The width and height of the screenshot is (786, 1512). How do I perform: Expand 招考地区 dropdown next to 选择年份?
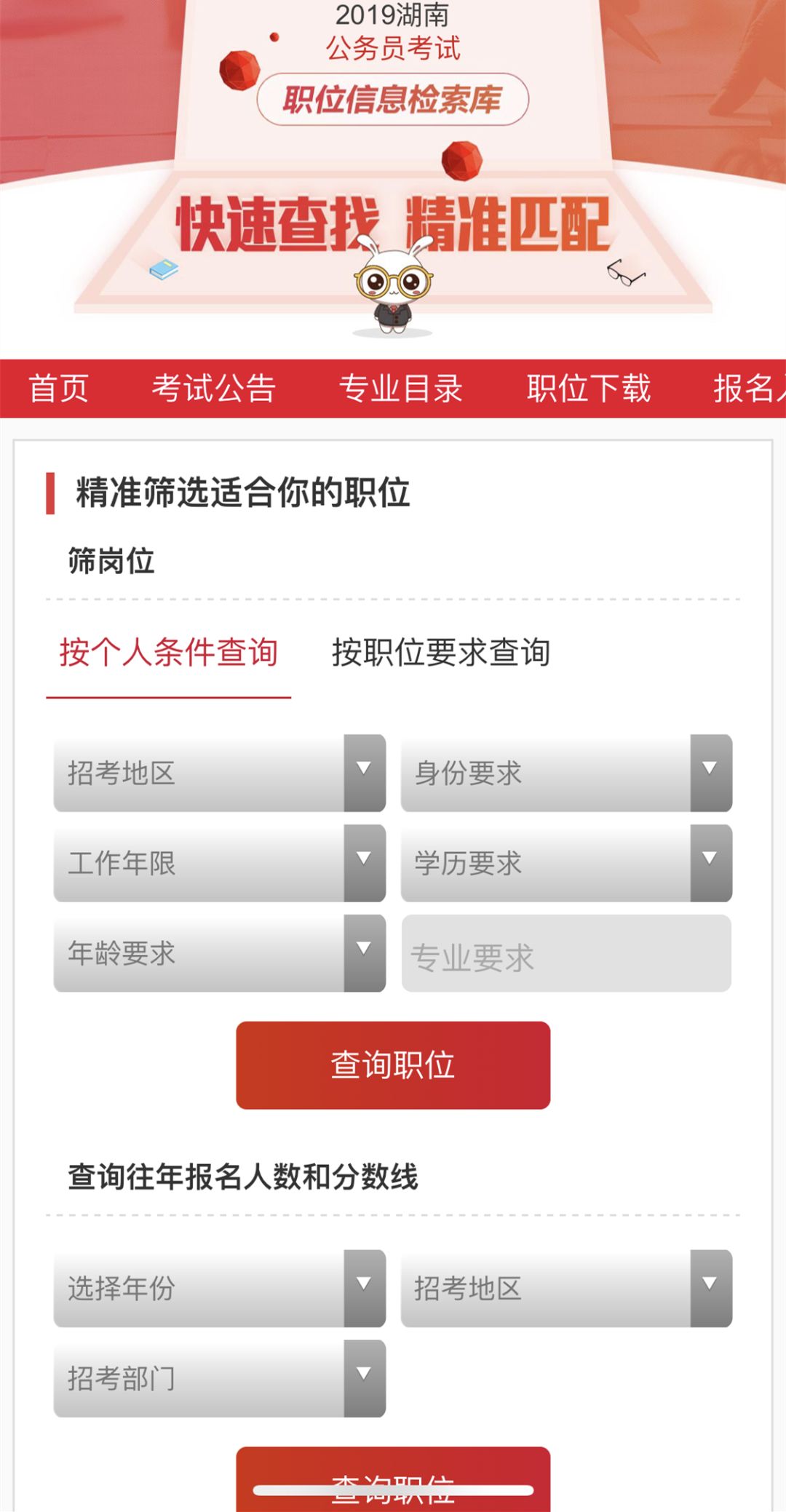point(566,1289)
